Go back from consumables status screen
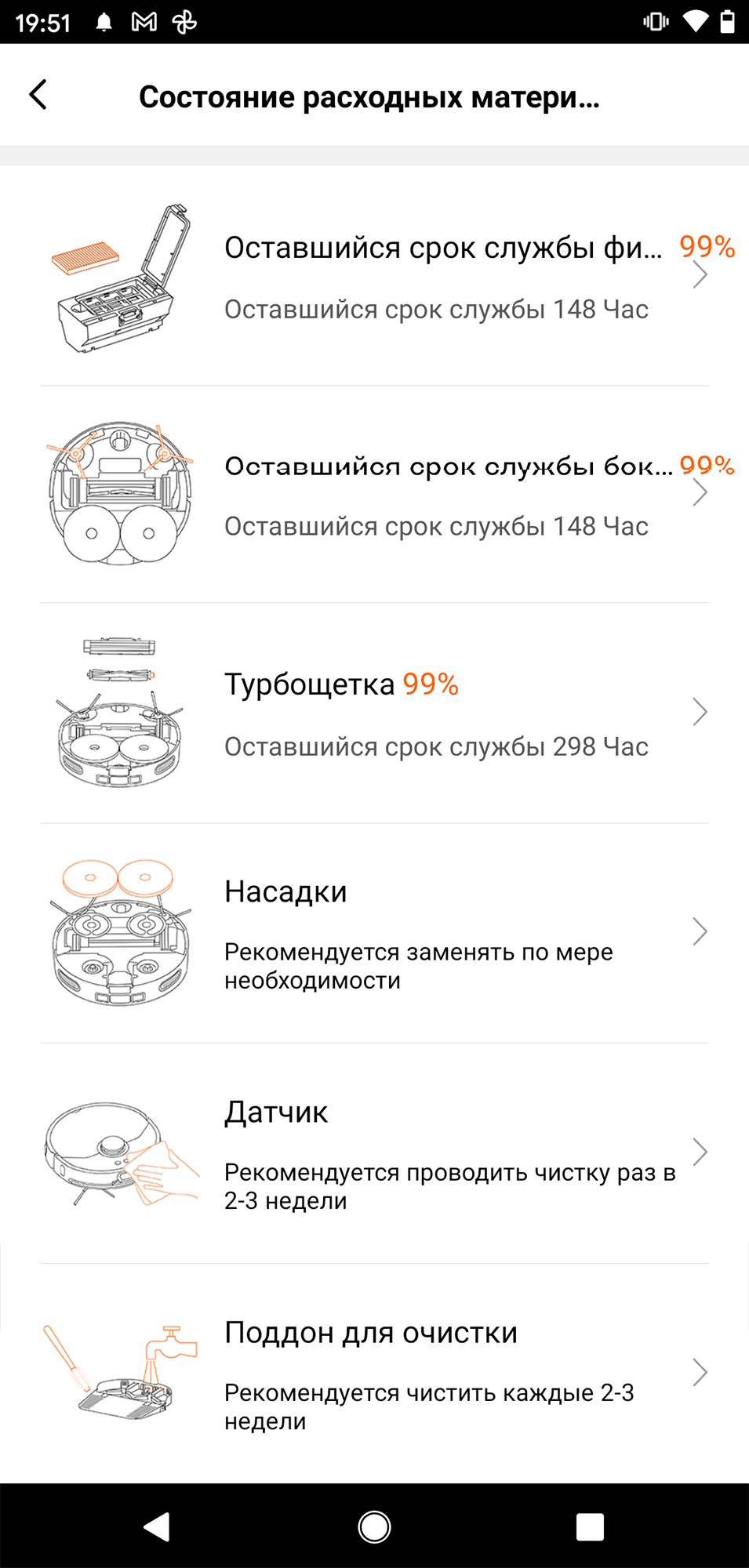Screen dimensions: 749x1568 tap(38, 95)
